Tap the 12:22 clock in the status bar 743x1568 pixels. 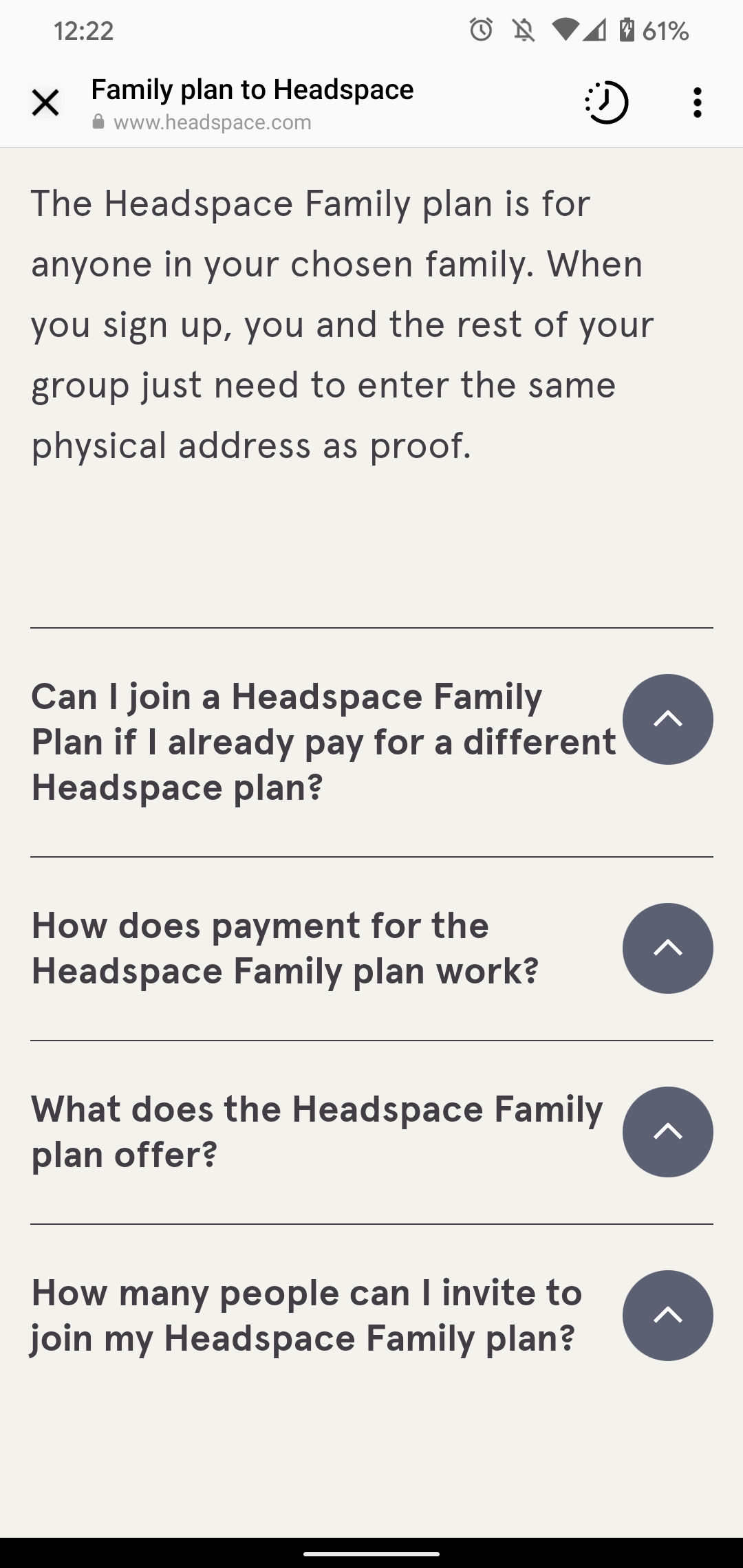coord(85,29)
